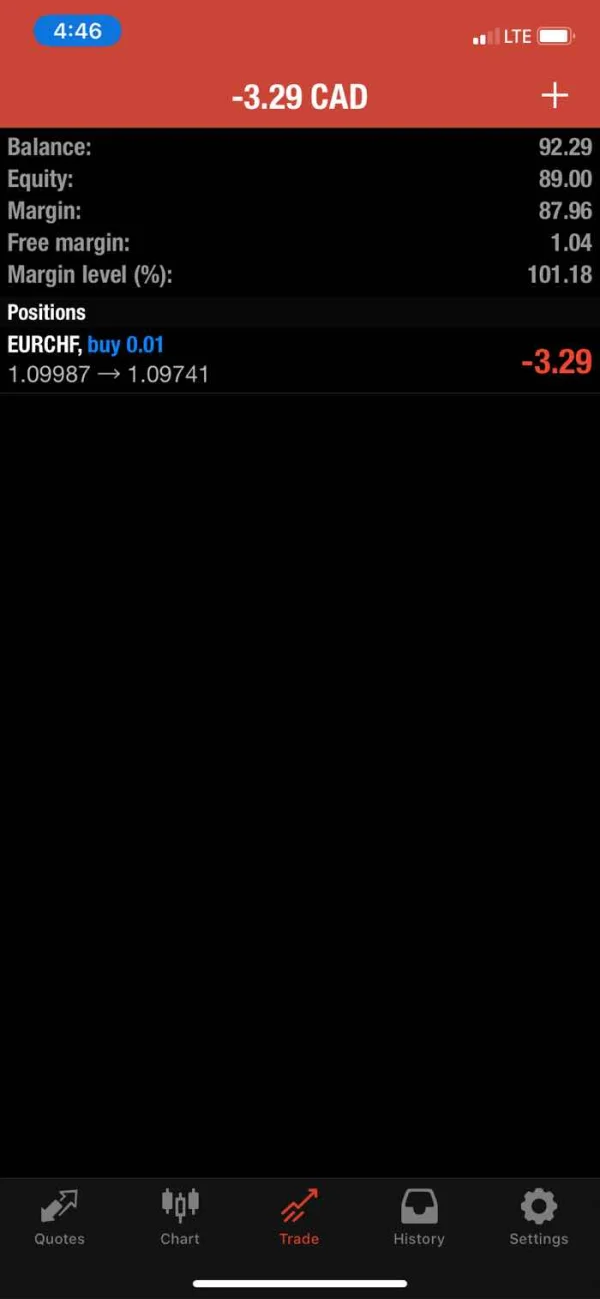600x1299 pixels.
Task: Open the Settings tab
Action: click(538, 1217)
